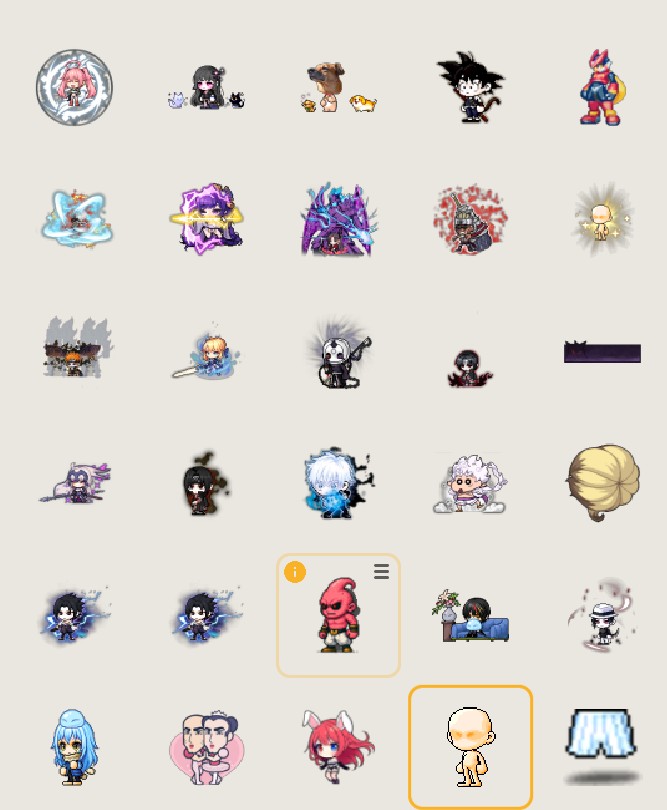Viewport: 667px width, 810px height.
Task: Choose the red-haired bunny ears character
Action: coord(337,747)
